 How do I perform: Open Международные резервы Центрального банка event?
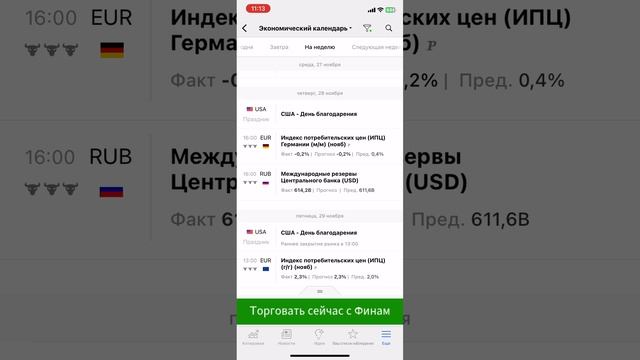320,182
